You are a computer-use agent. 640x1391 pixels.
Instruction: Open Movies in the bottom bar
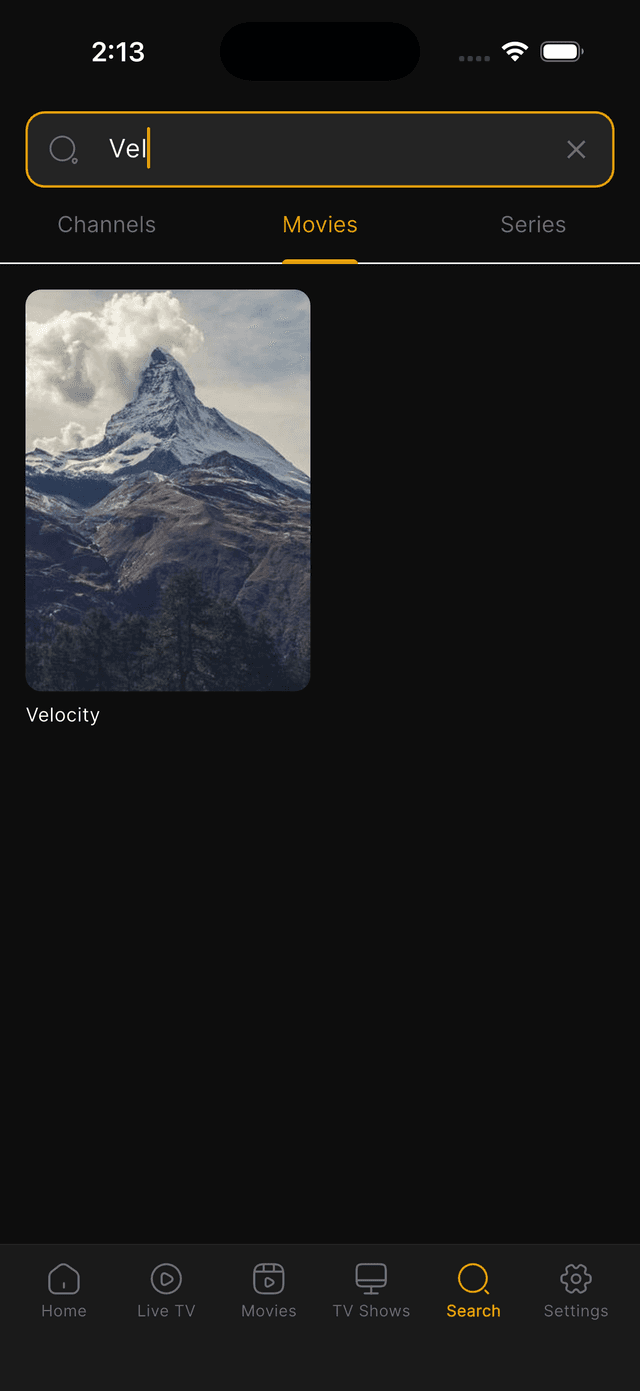pyautogui.click(x=269, y=1290)
